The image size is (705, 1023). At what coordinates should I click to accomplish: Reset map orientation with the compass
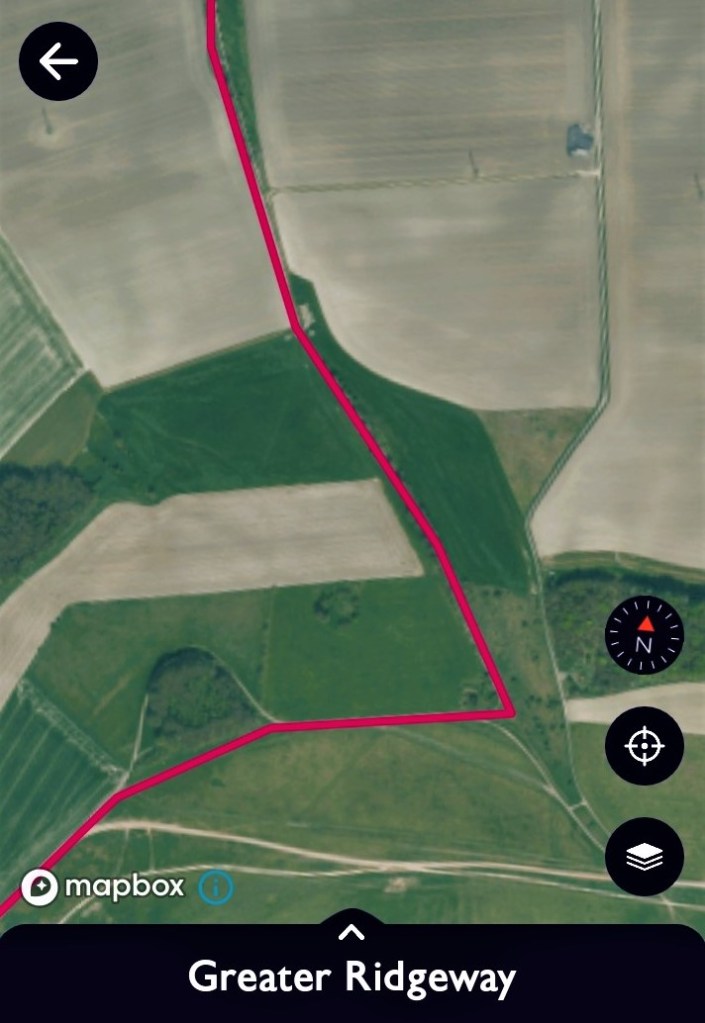tap(644, 635)
